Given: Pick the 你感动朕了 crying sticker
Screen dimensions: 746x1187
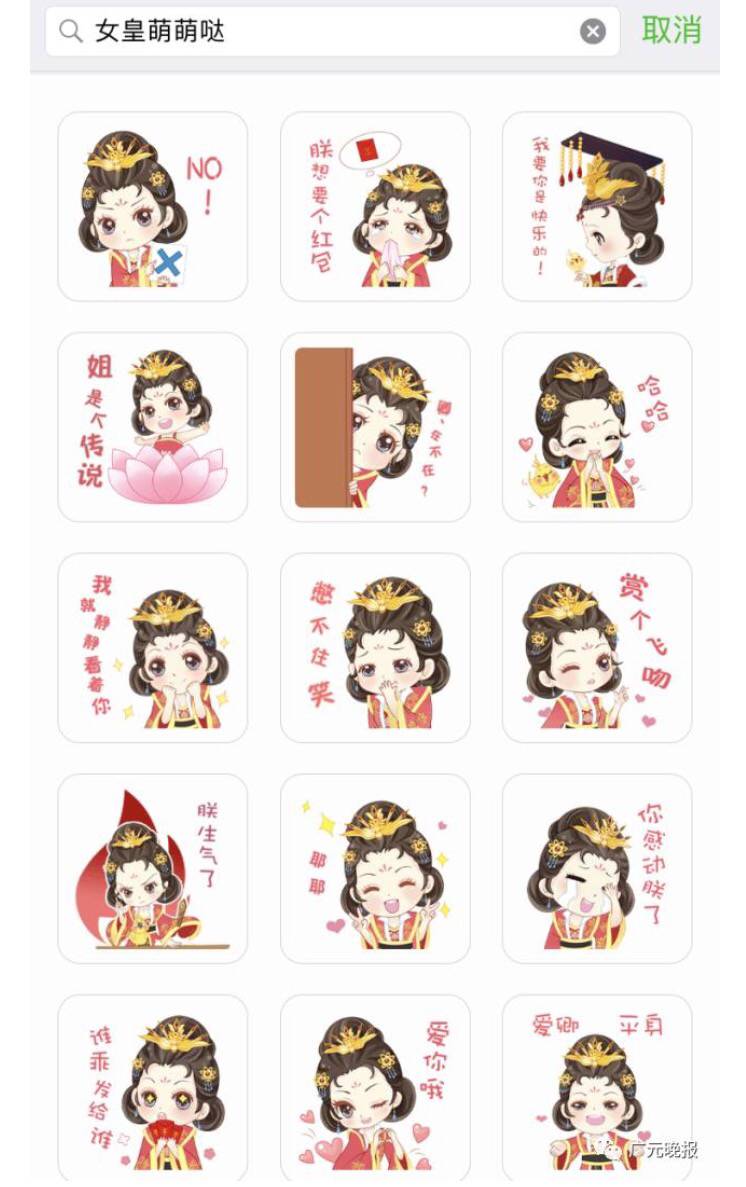Looking at the screenshot, I should click(597, 868).
